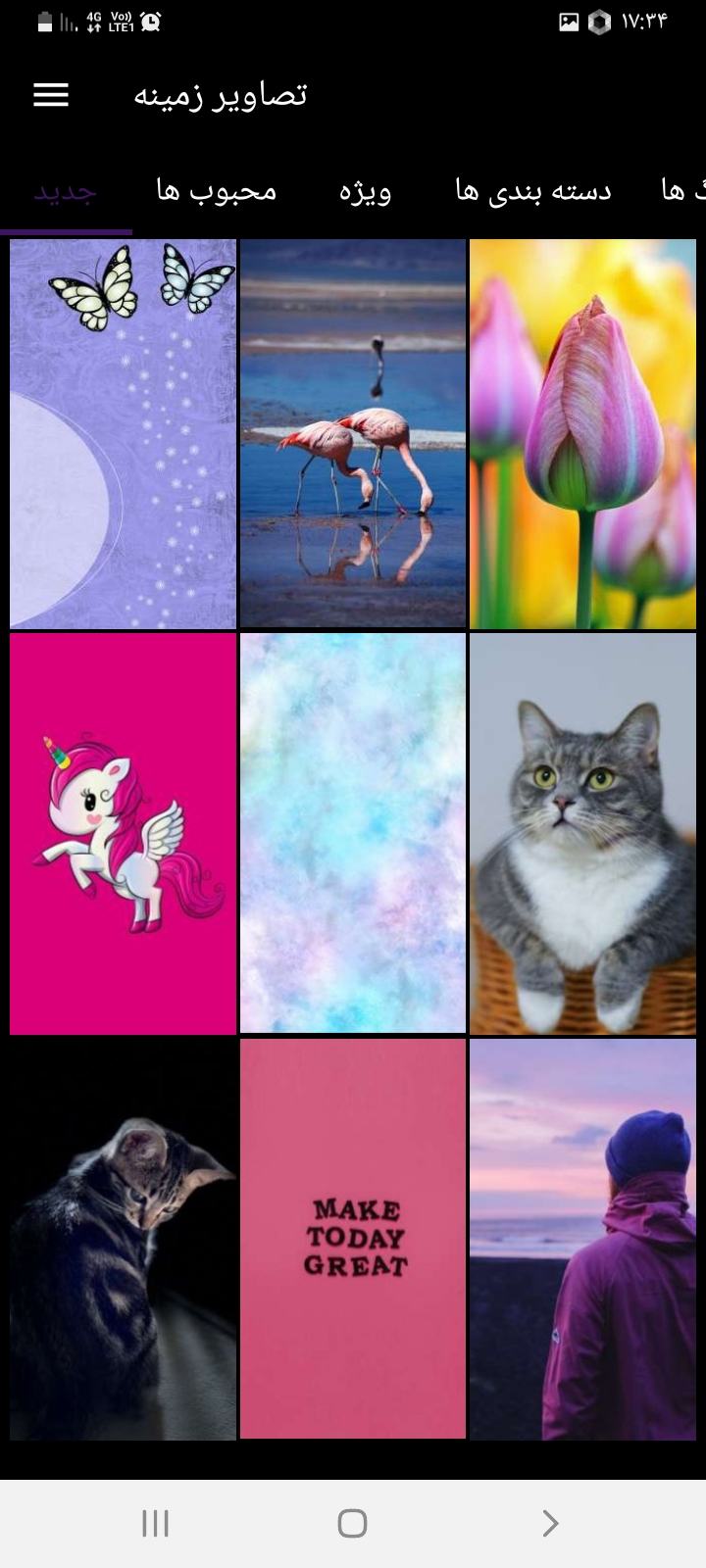Viewport: 706px width, 1568px height.
Task: Switch to the ویژه tab
Action: pos(365,191)
